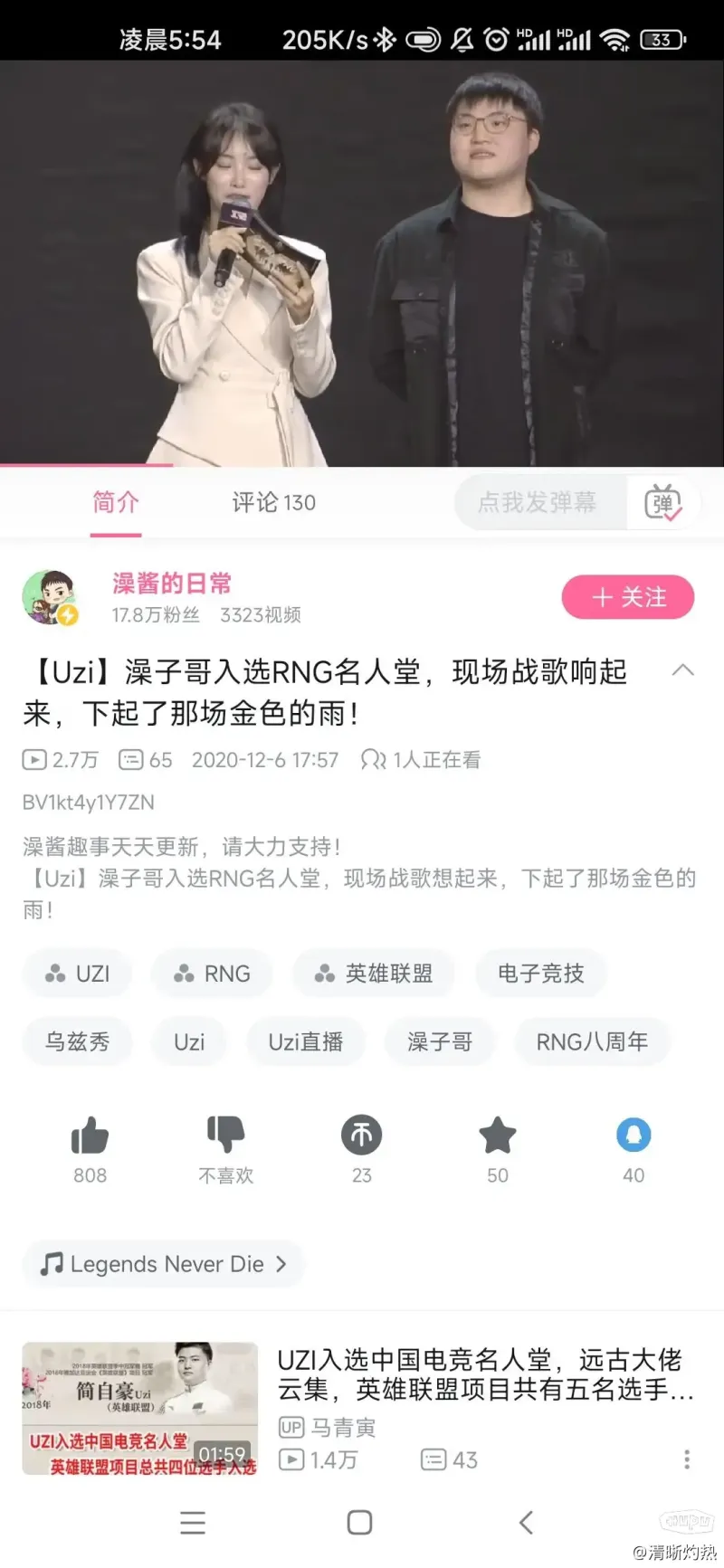
Task: Select the UZI tag chip
Action: point(78,974)
